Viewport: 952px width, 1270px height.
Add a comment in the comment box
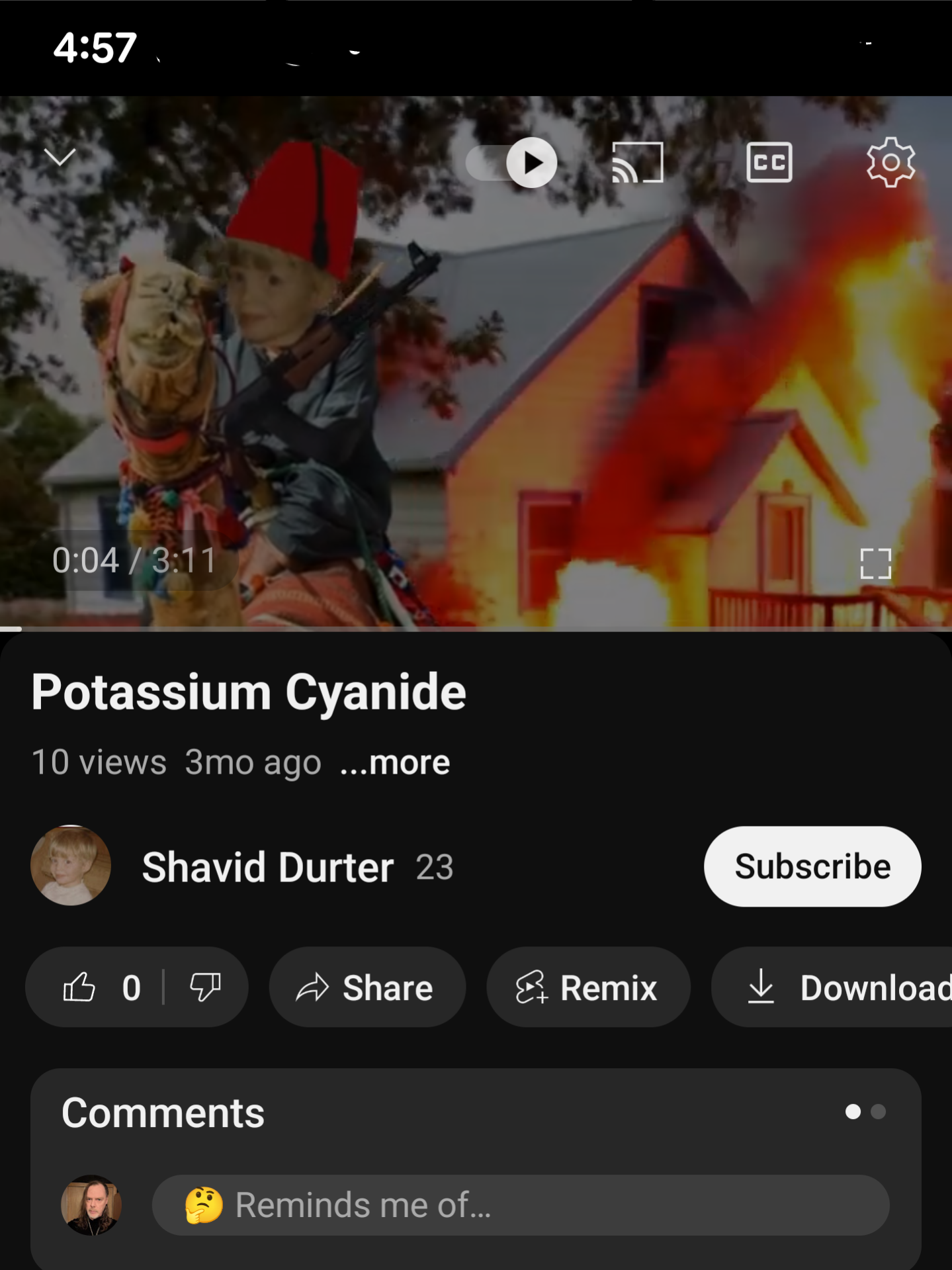point(520,1205)
